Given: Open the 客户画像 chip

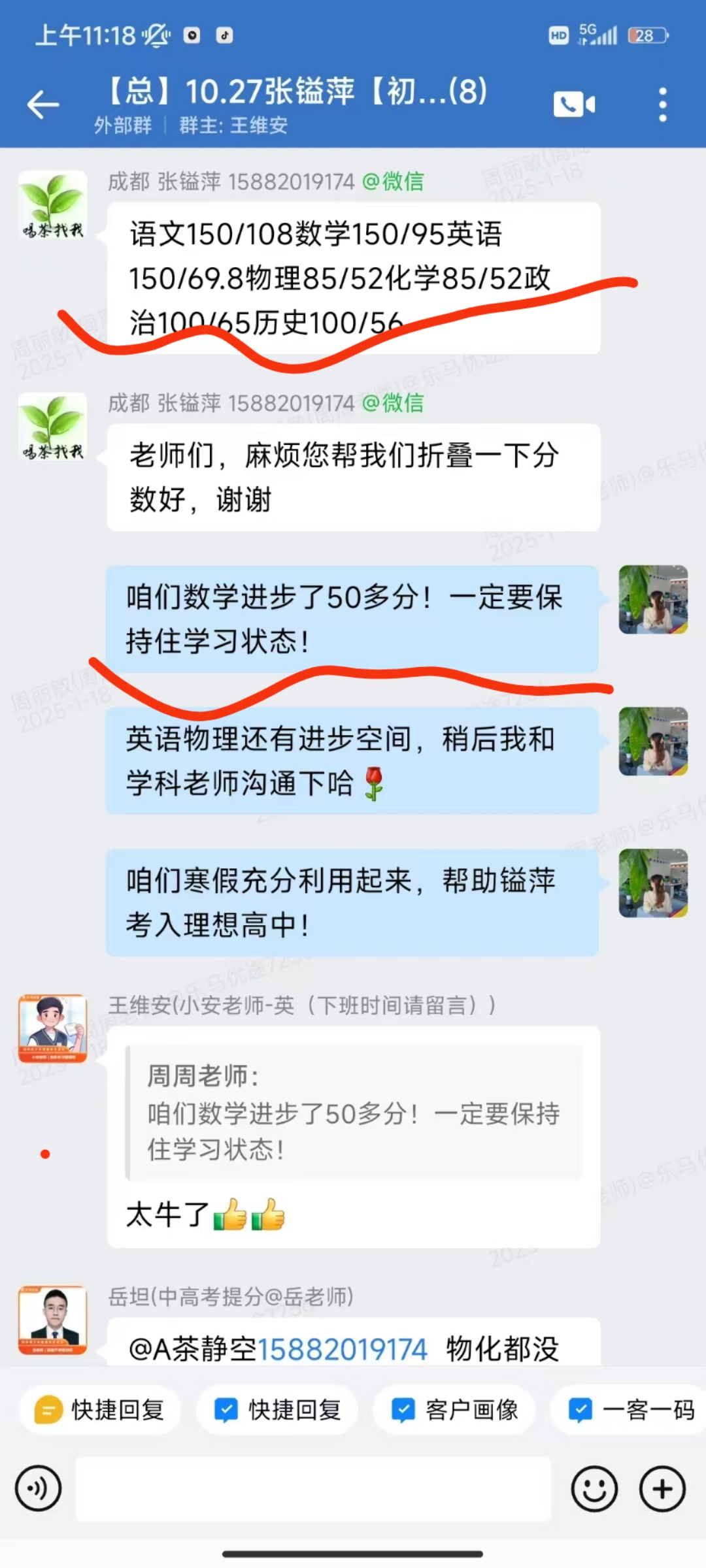Looking at the screenshot, I should coord(454,1410).
